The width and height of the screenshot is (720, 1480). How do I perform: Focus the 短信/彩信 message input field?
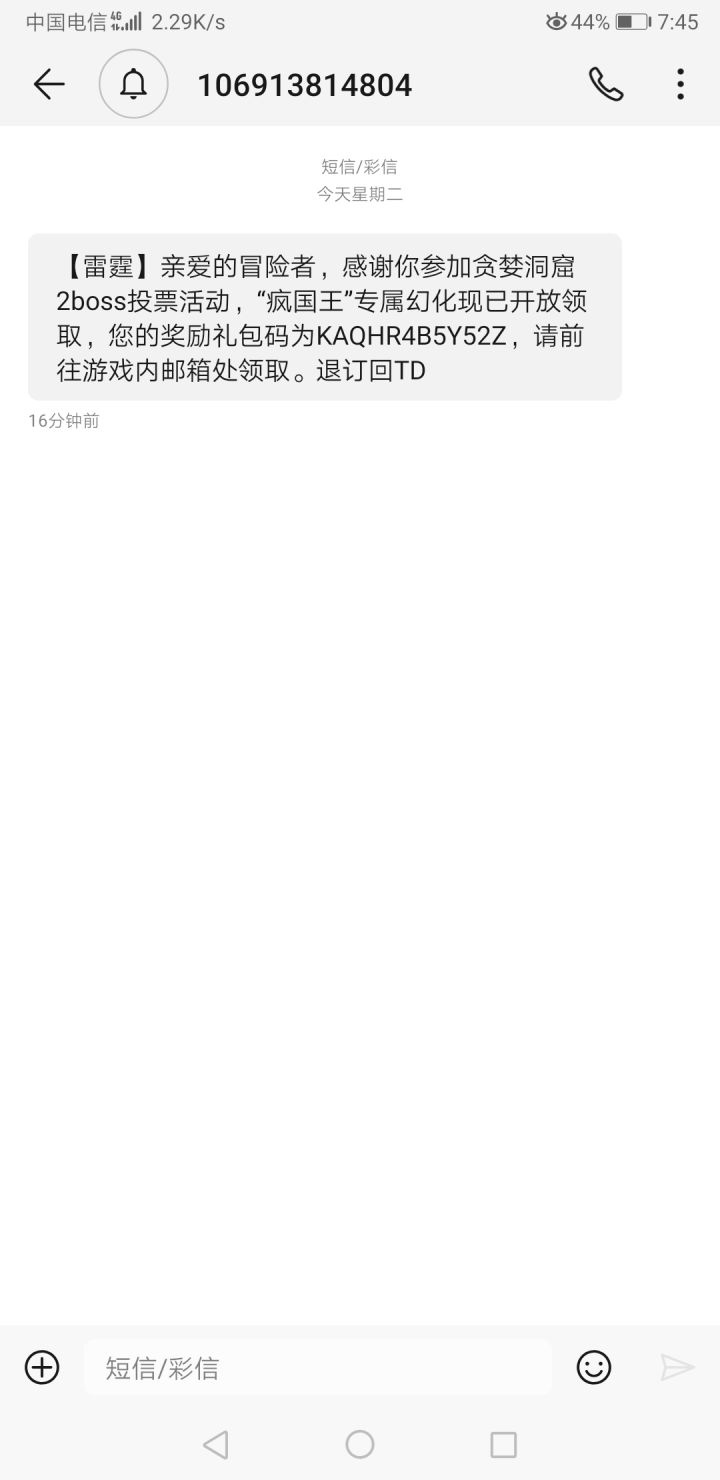click(x=318, y=1367)
